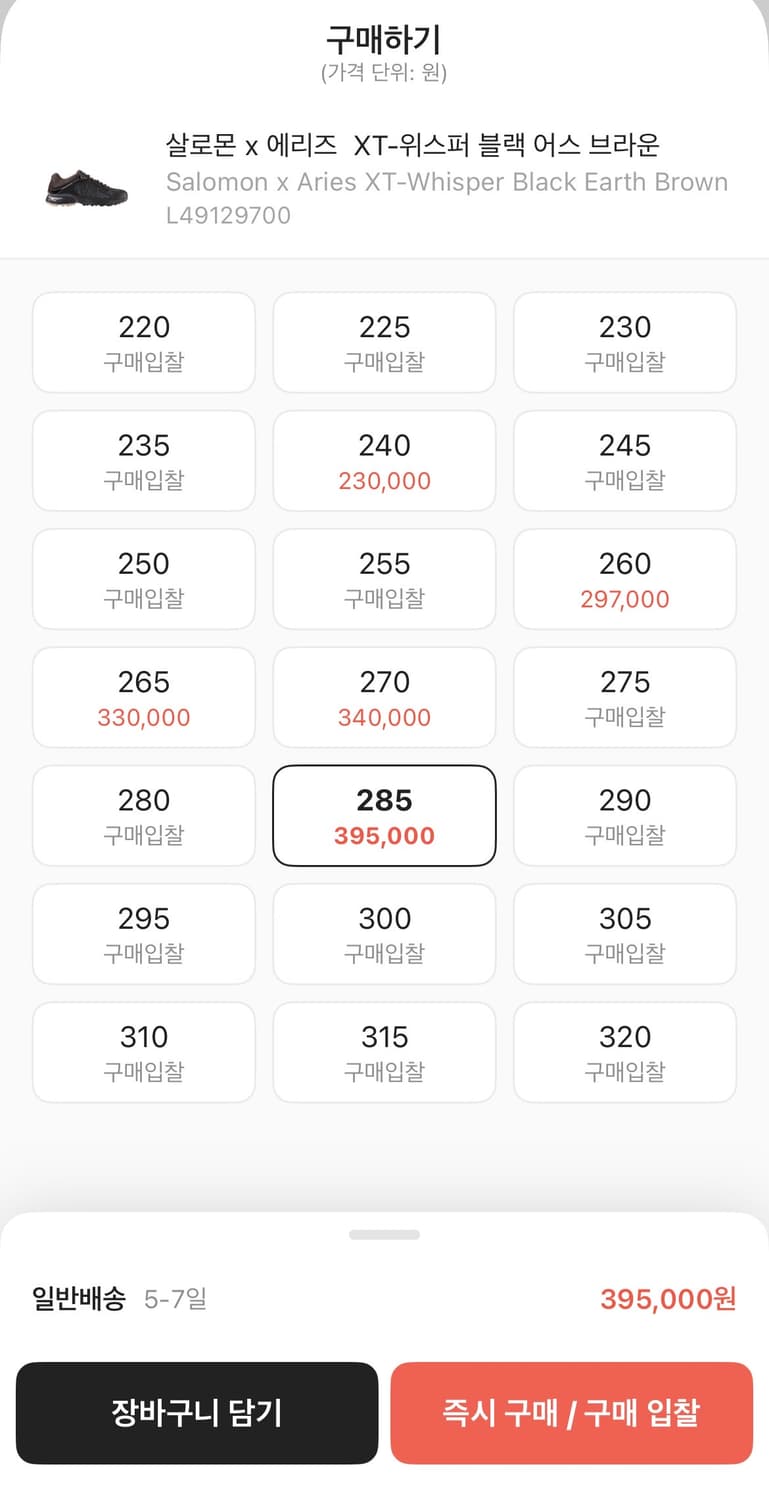Select size 320 purchase bid option
769x1500 pixels.
pyautogui.click(x=624, y=1051)
